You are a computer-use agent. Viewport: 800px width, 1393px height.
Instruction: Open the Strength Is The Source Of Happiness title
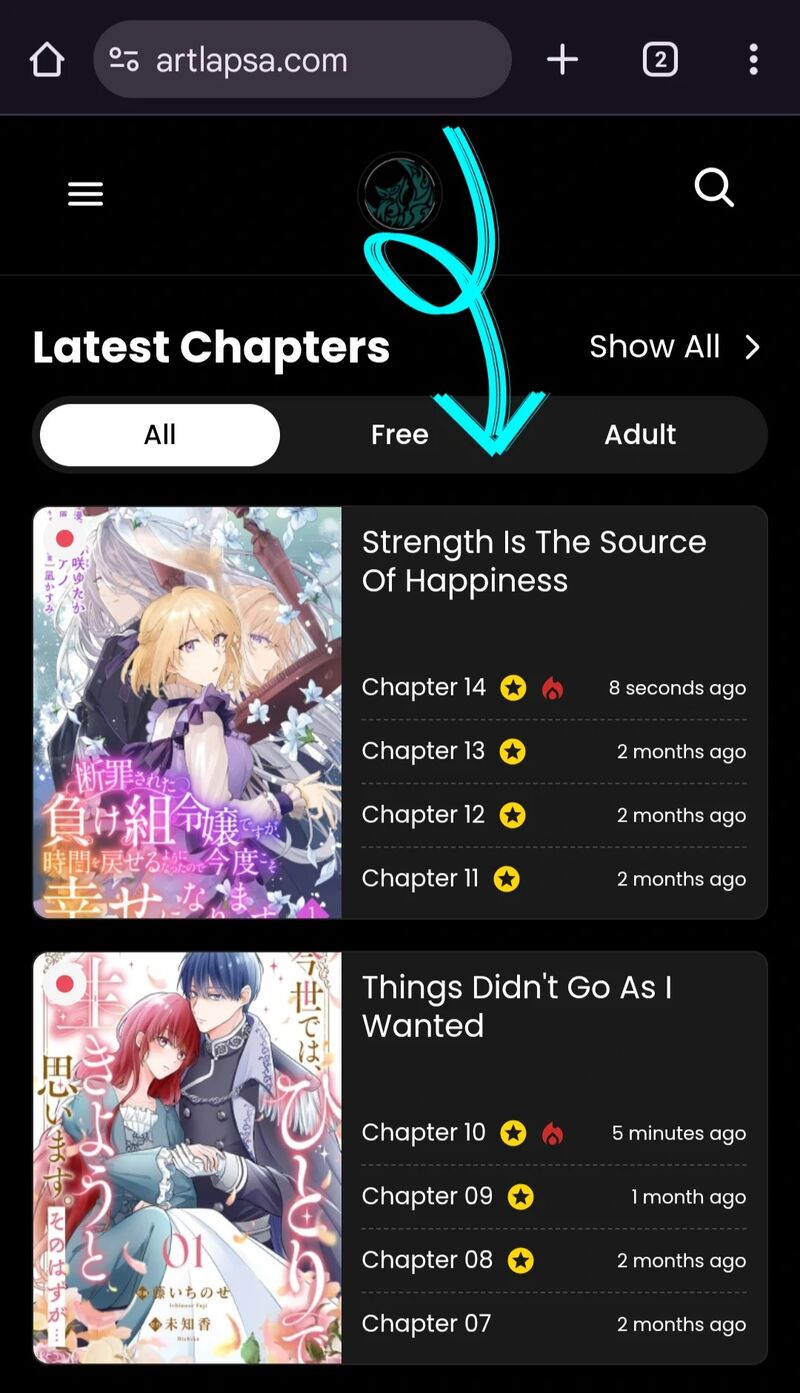coord(533,561)
